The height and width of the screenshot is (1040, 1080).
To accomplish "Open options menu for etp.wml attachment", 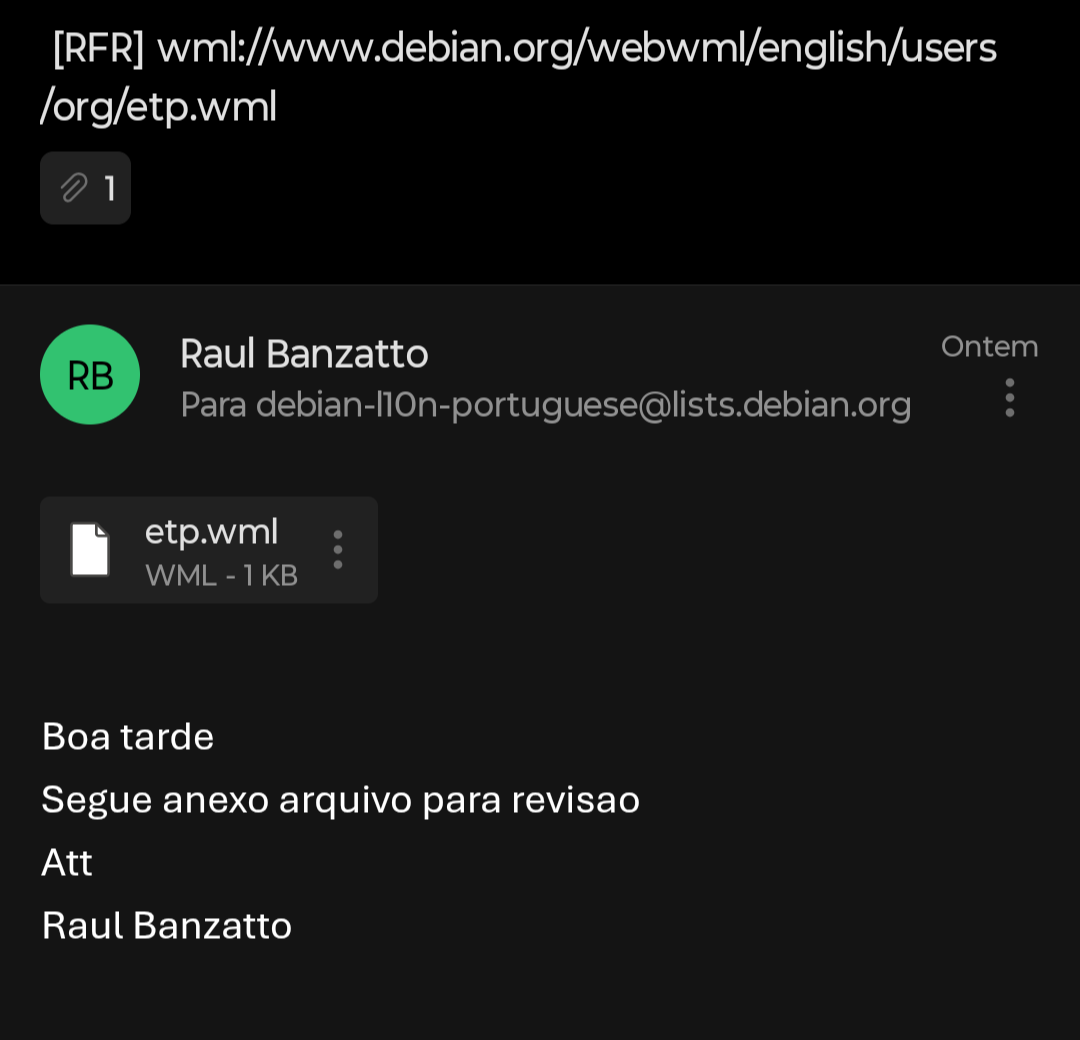I will [x=338, y=550].
